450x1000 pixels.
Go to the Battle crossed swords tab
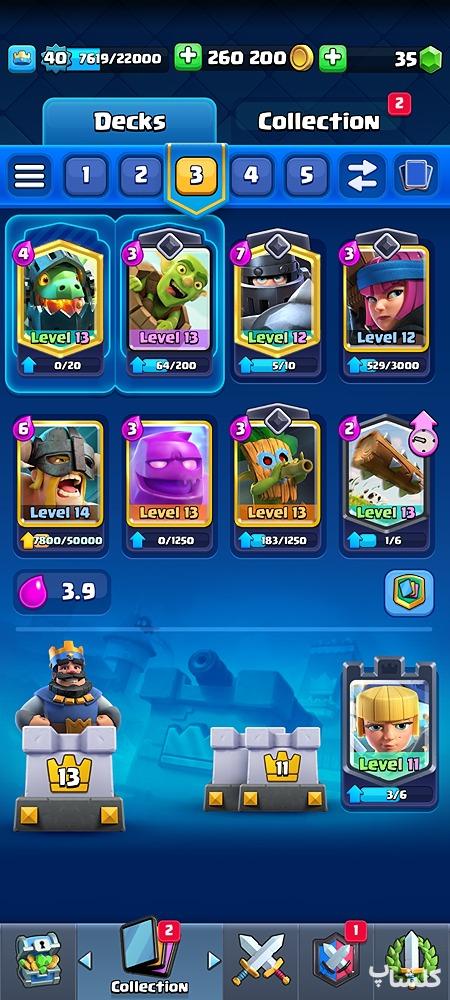(x=261, y=962)
